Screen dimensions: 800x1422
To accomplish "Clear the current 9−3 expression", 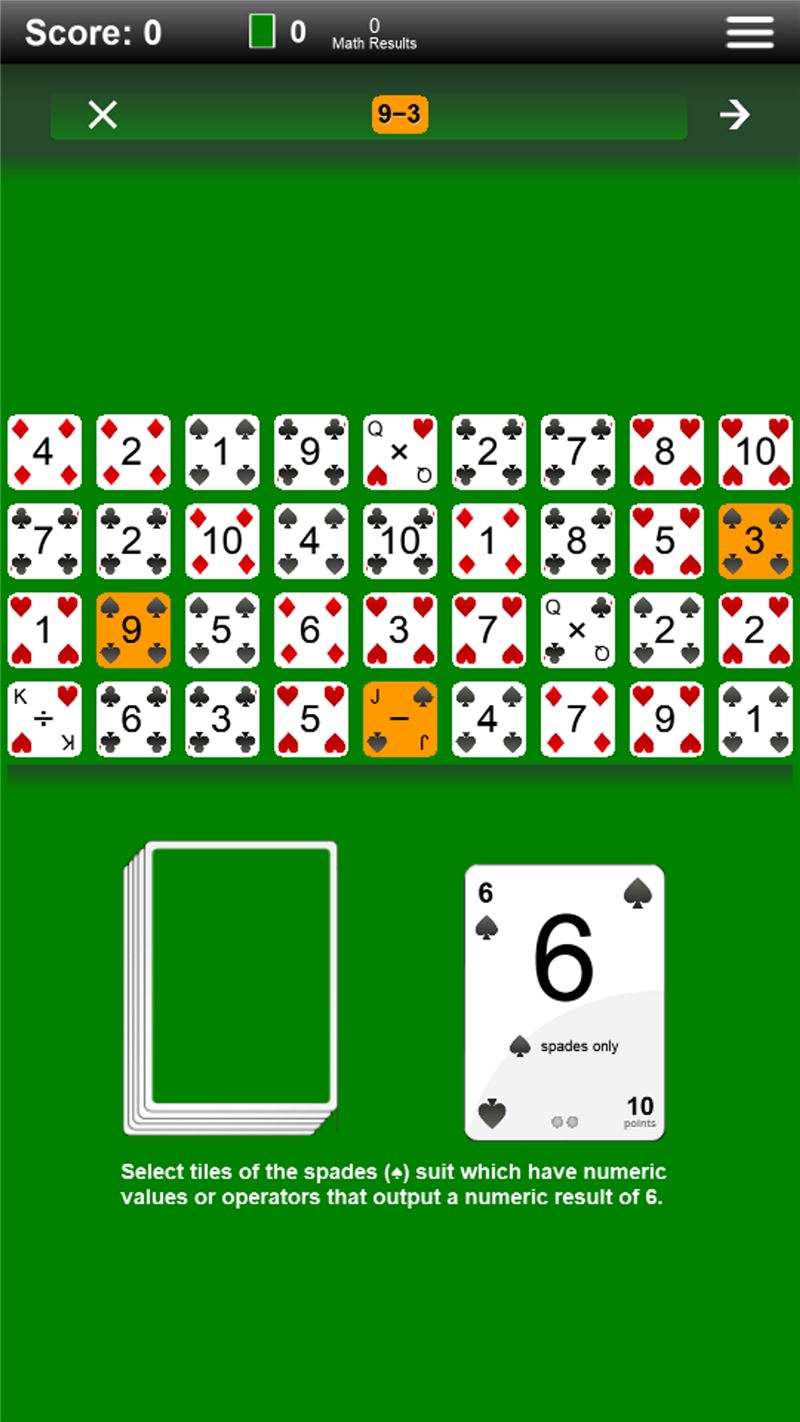I will 103,115.
